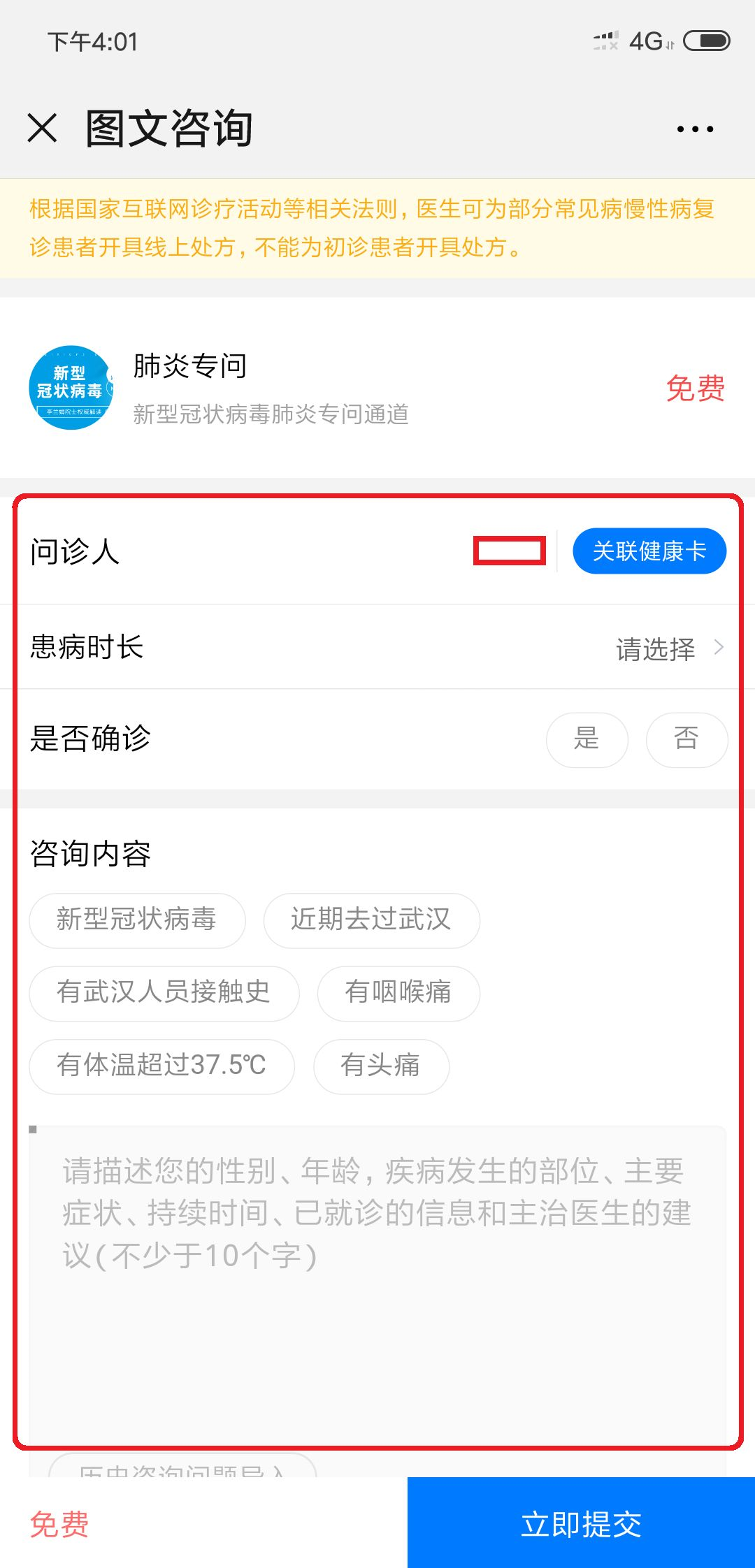This screenshot has width=755, height=1568.
Task: Open the 患病时长 请选择 picker
Action: pos(377,648)
